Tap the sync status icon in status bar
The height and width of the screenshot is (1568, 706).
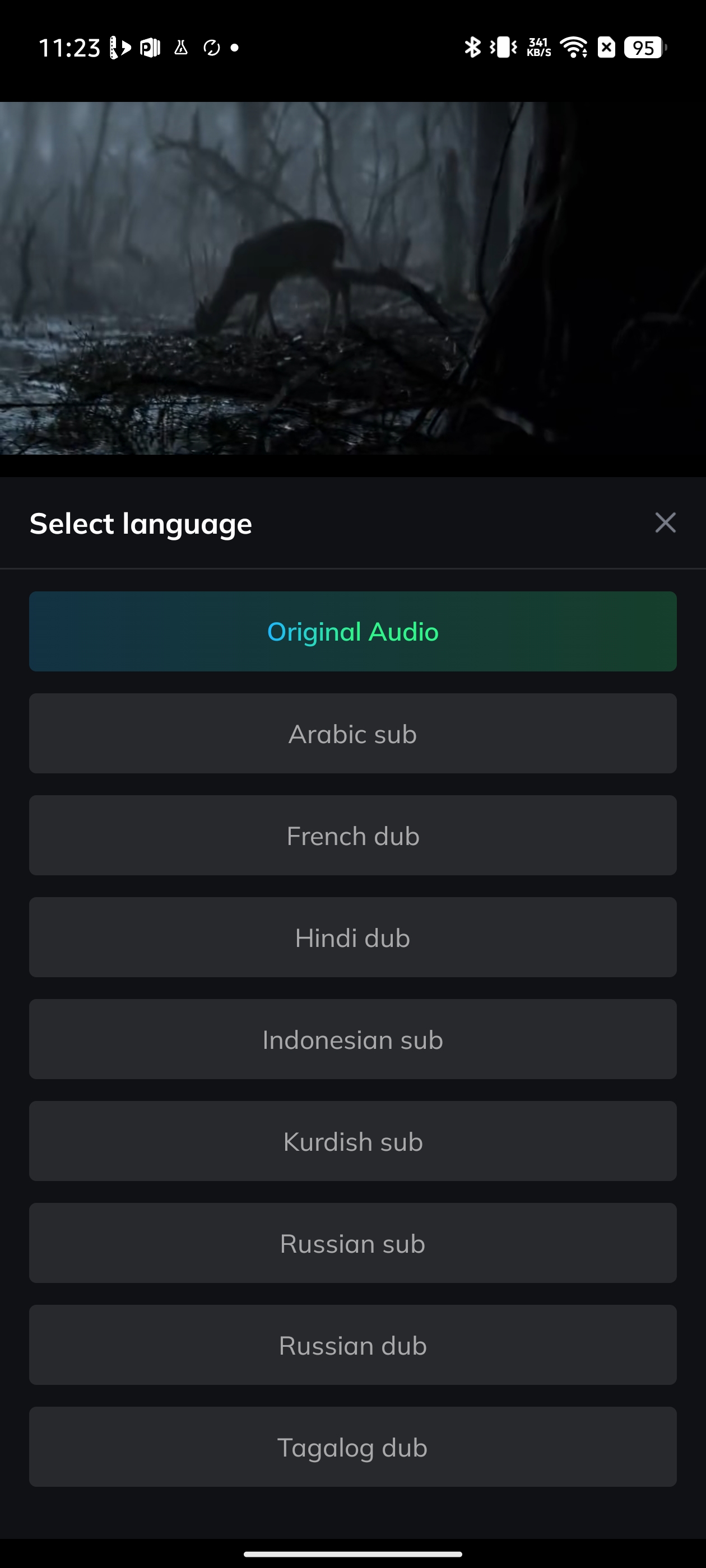(x=210, y=48)
